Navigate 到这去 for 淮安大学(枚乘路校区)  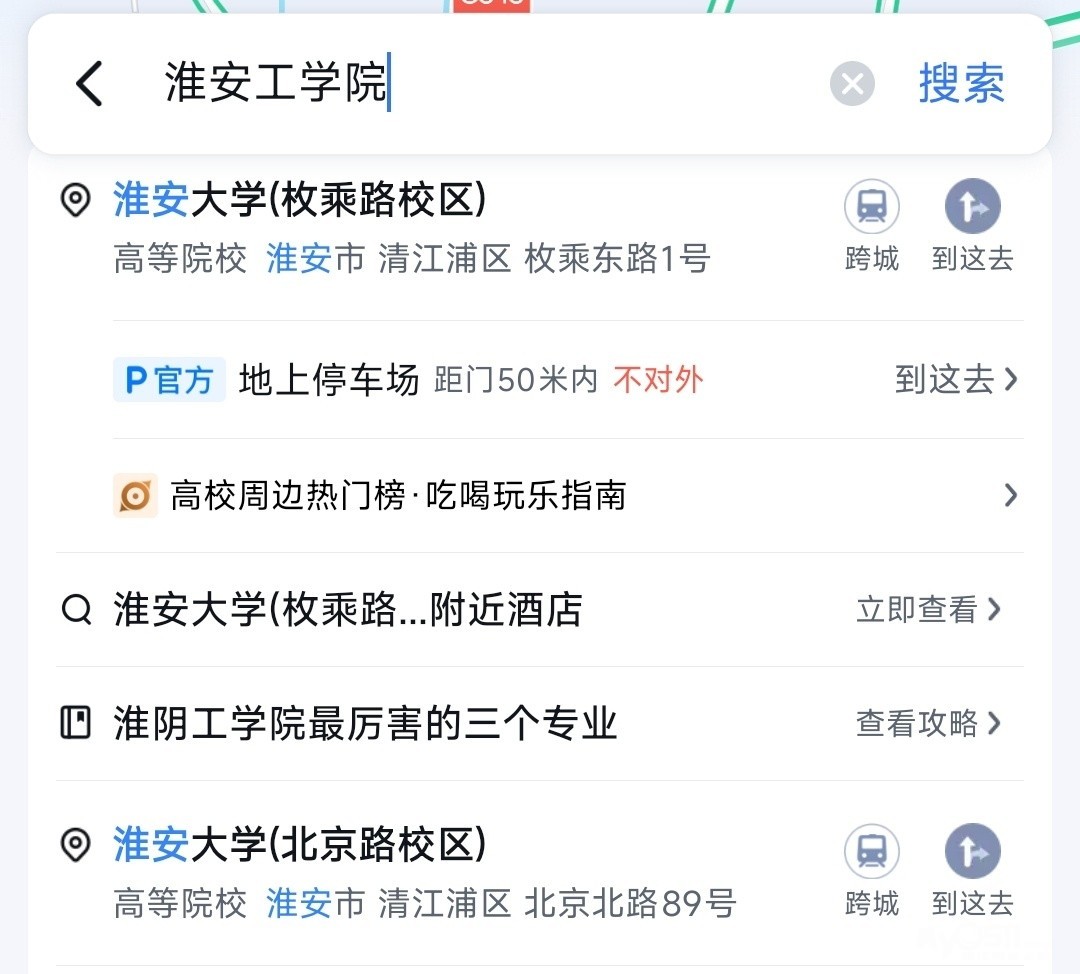pyautogui.click(x=972, y=226)
